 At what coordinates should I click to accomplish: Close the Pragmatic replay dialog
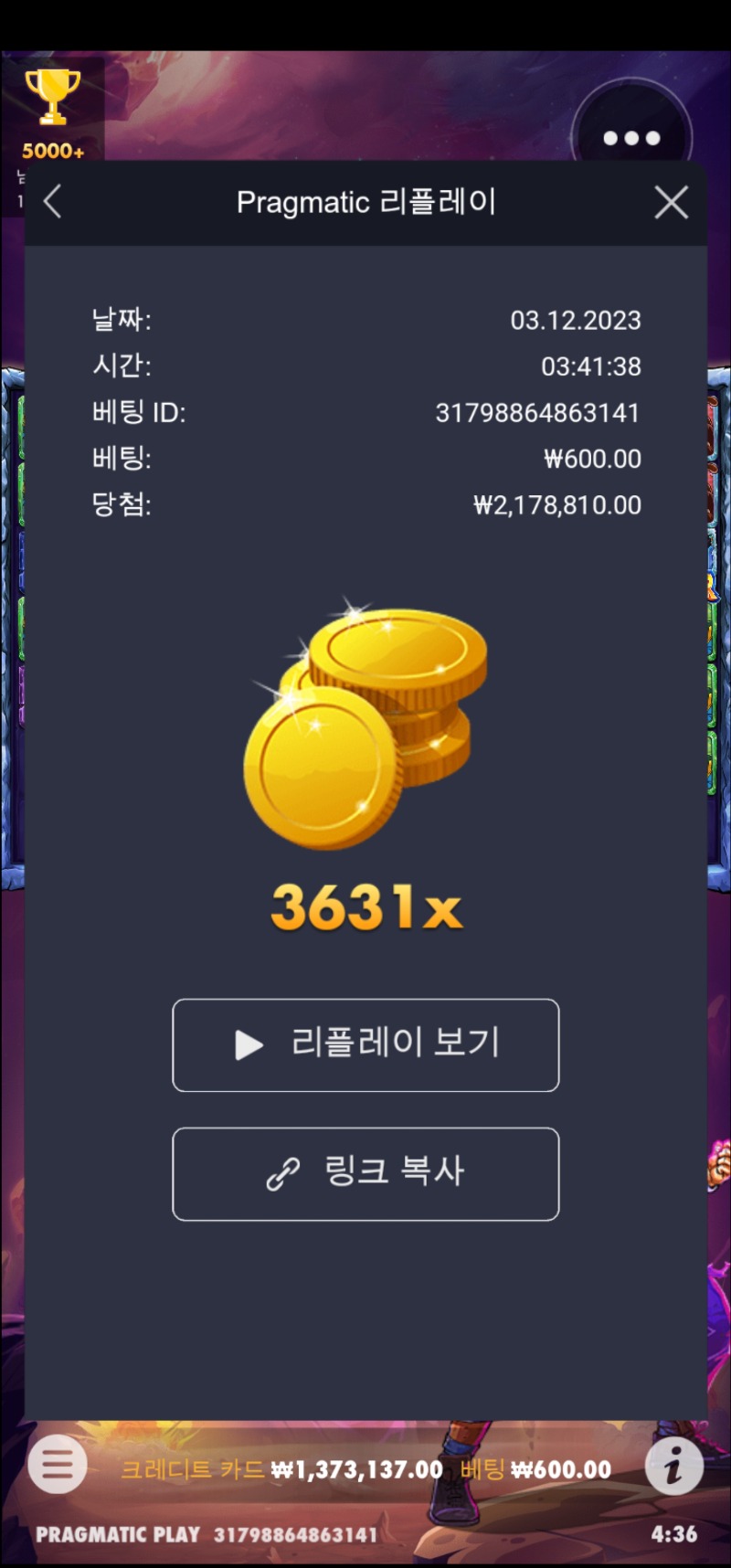point(672,202)
